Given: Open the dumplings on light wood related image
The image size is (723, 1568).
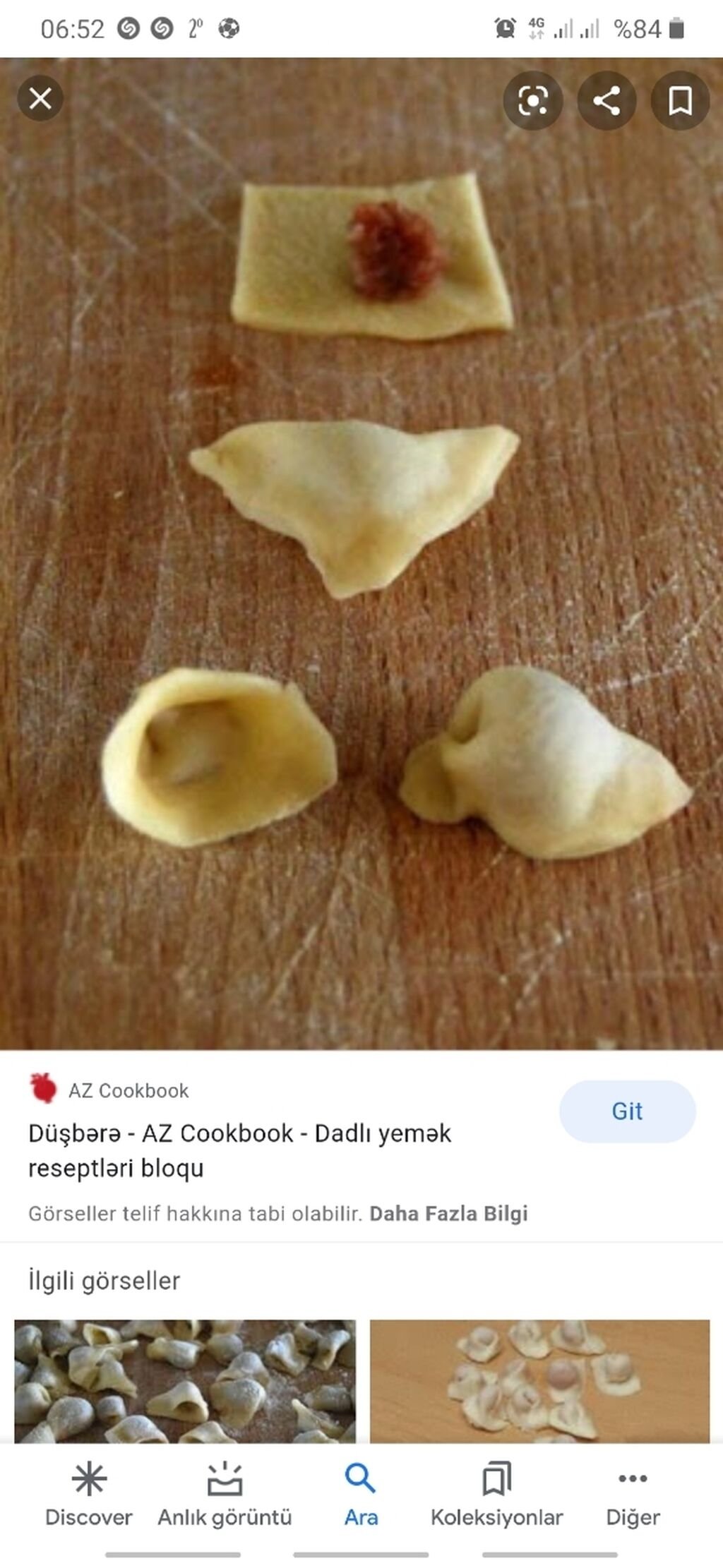Looking at the screenshot, I should tap(539, 1380).
